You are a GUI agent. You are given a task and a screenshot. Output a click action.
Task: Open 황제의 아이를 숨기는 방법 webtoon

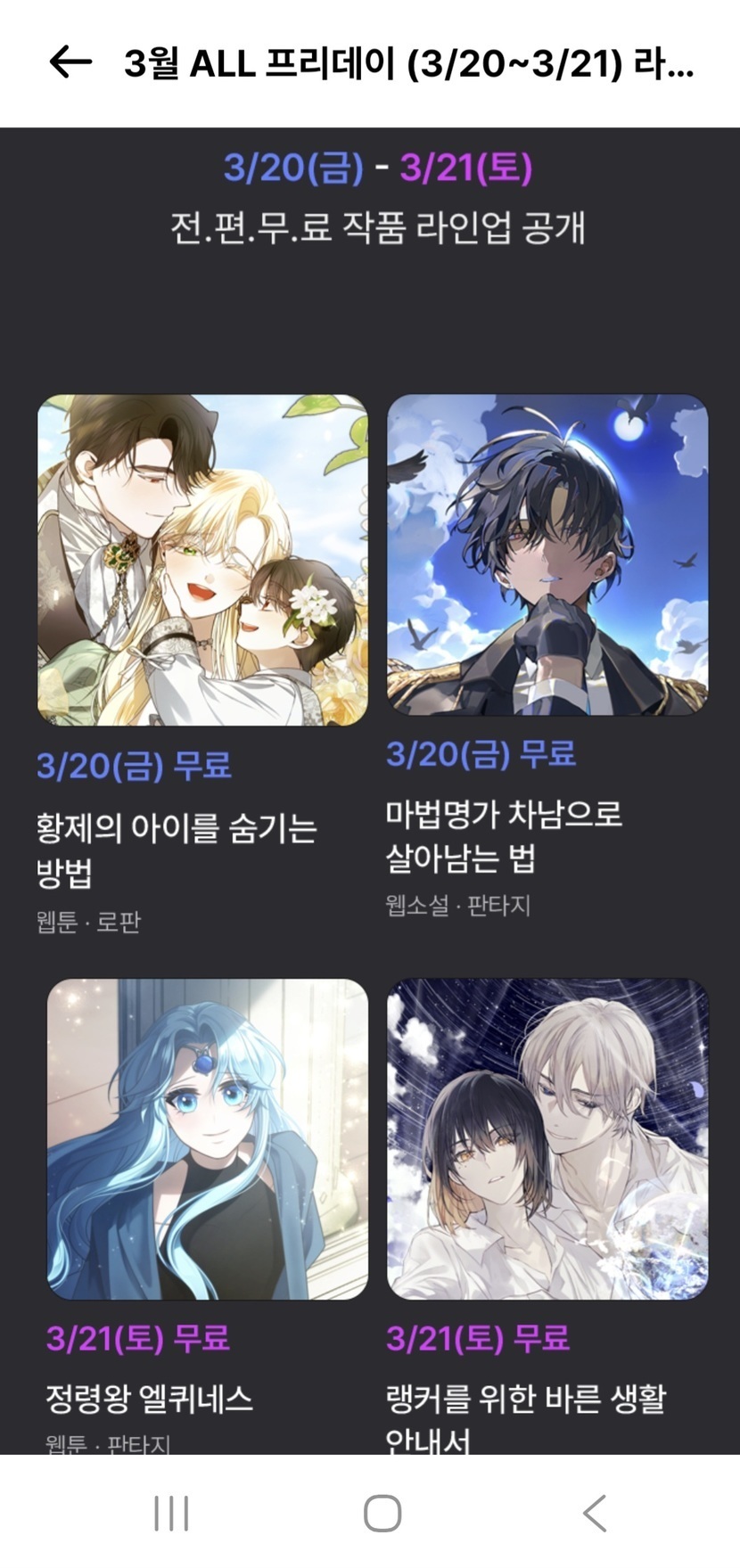tap(202, 560)
